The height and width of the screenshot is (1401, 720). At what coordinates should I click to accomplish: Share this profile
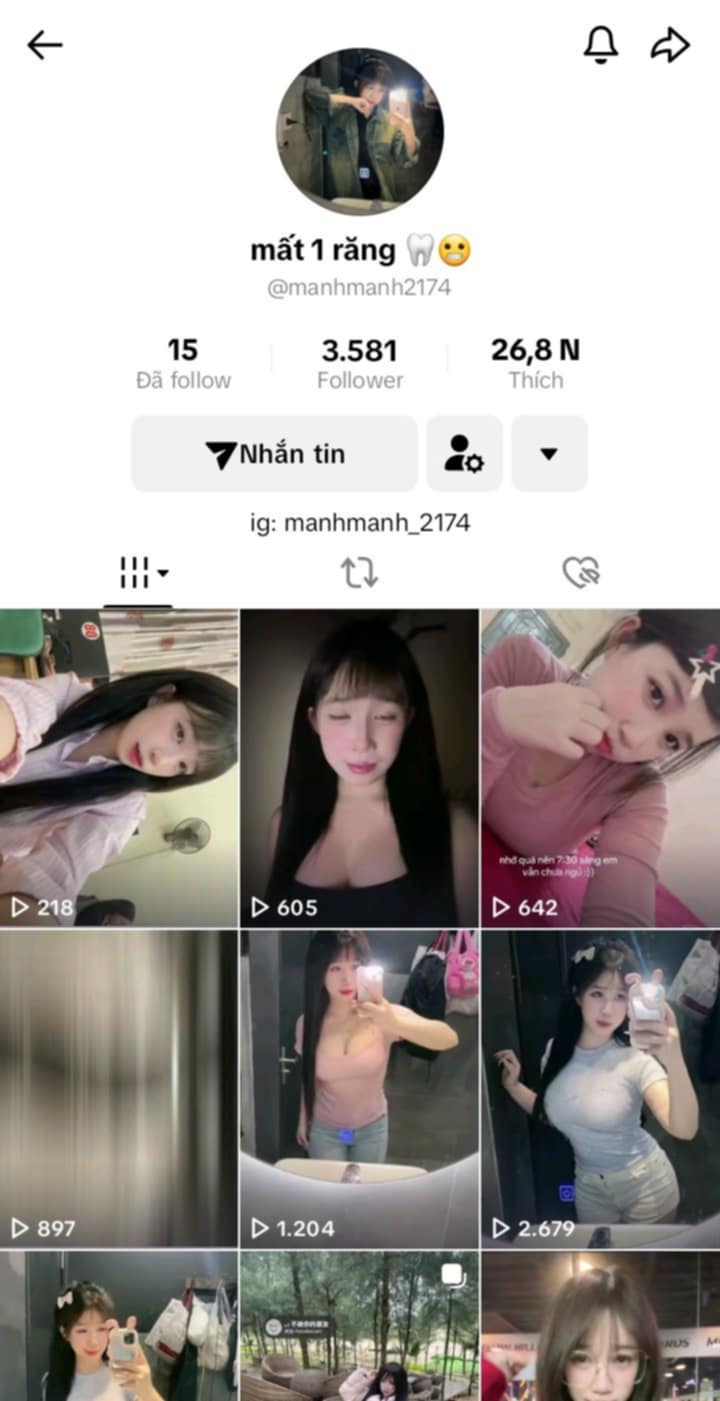(671, 45)
